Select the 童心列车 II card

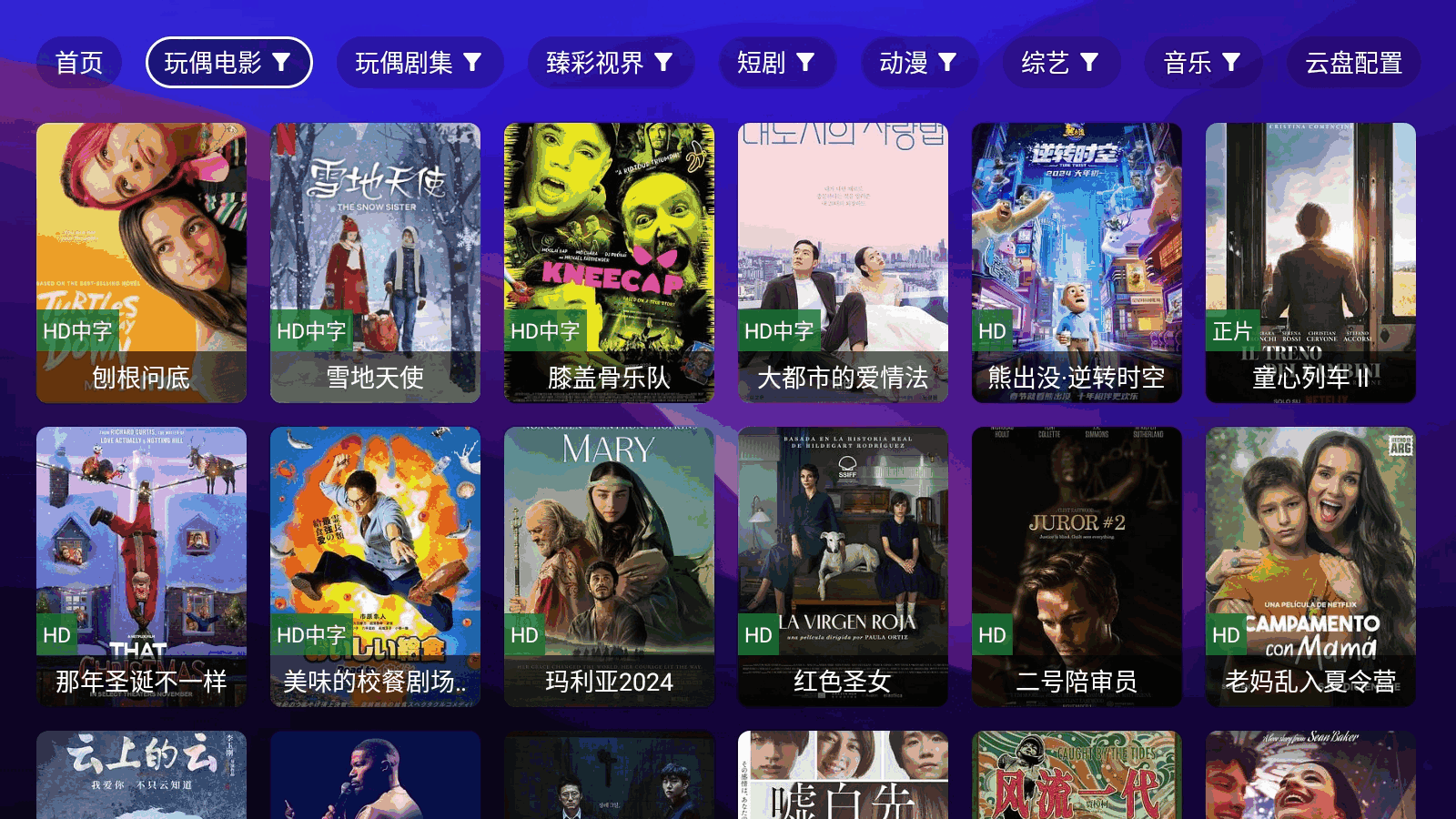(1310, 262)
